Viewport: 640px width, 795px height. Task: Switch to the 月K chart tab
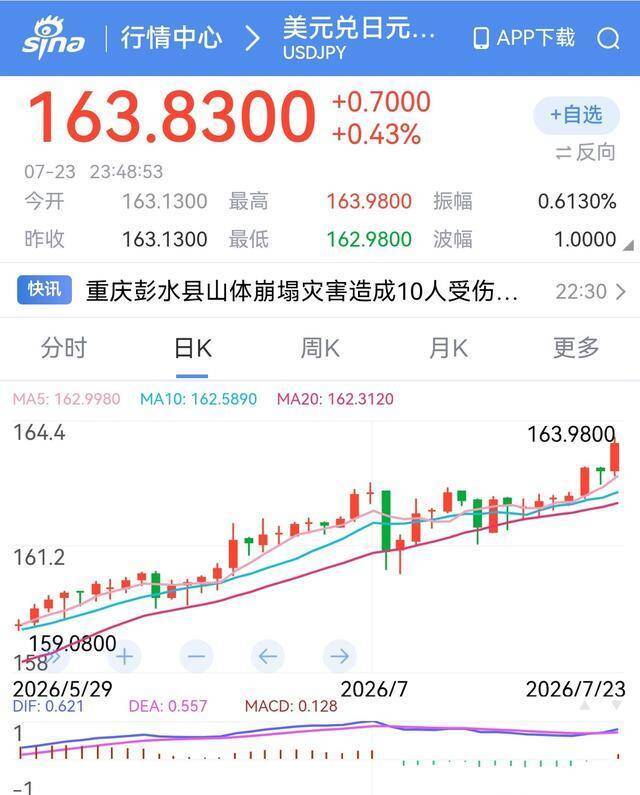click(x=448, y=348)
